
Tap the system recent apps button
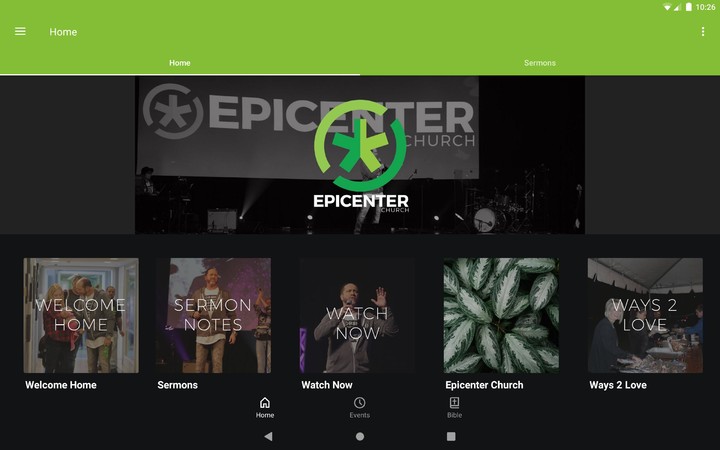tap(451, 437)
